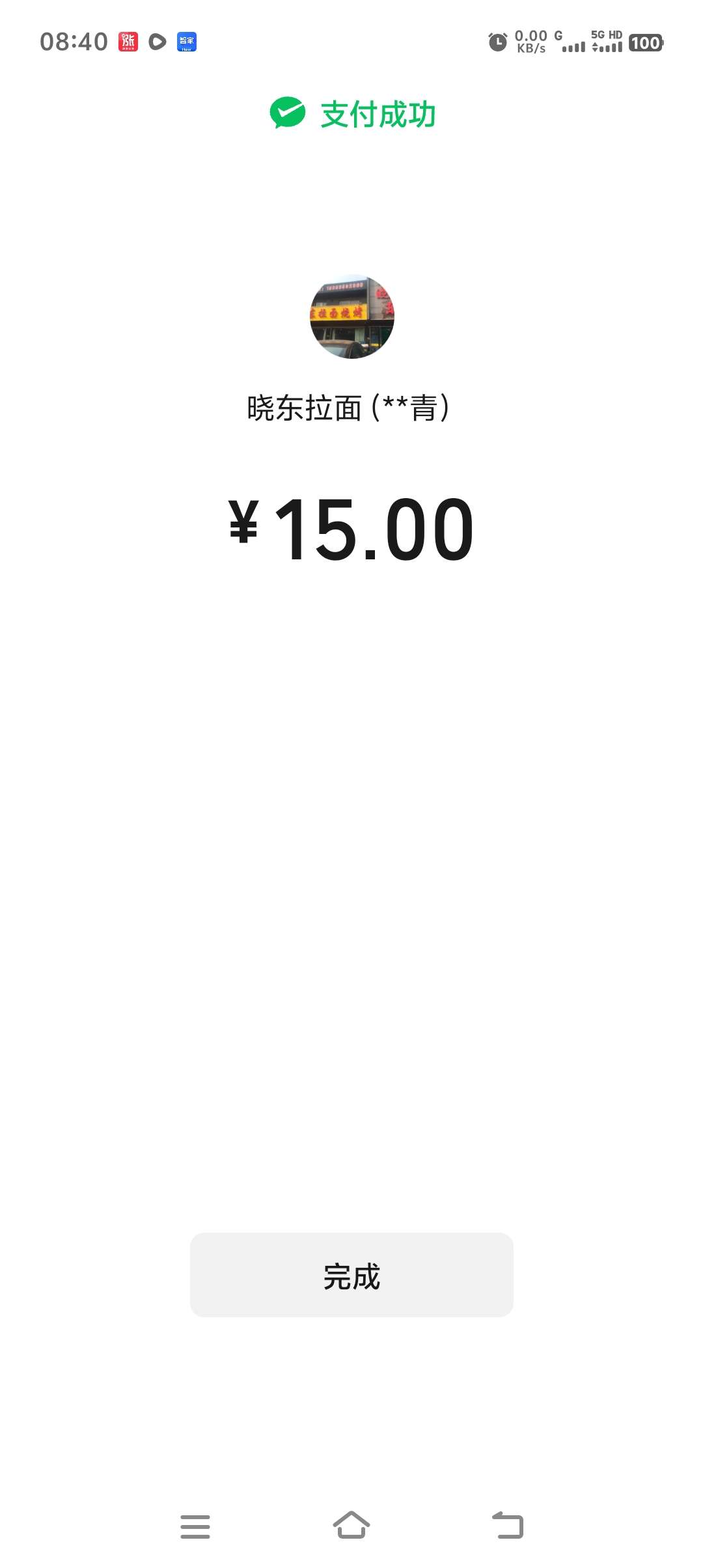Go to the system home screen

tap(351, 1525)
